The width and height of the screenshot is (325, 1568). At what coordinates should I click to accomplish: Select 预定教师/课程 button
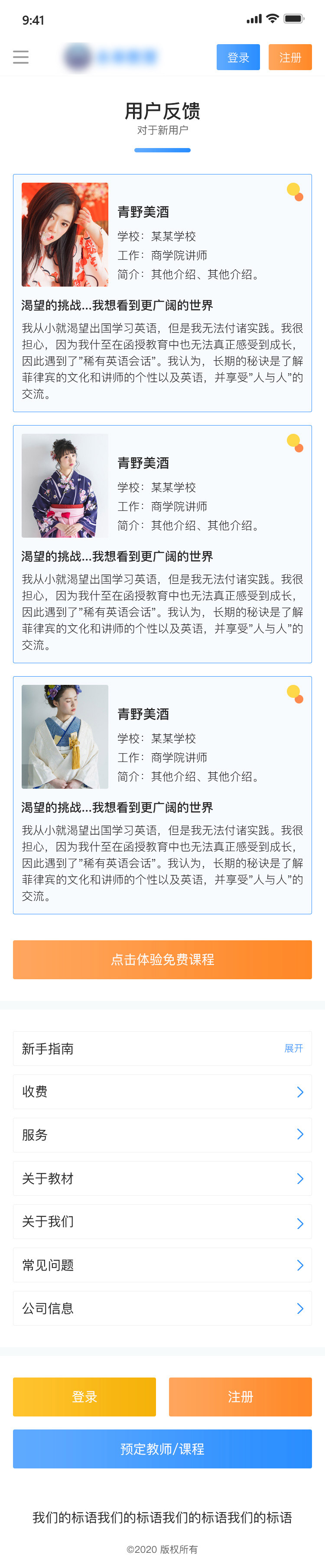[x=162, y=1449]
